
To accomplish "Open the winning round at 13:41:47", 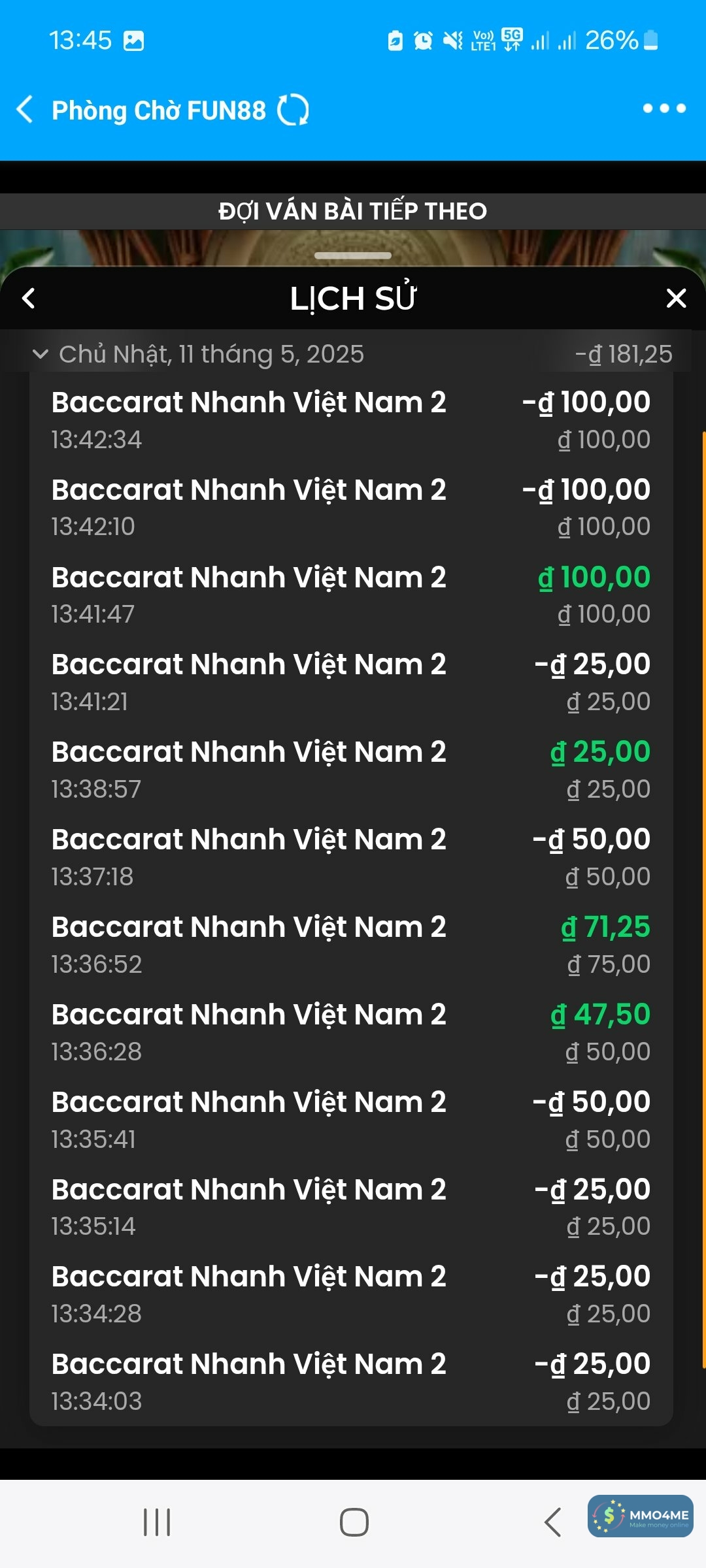I will pos(351,595).
